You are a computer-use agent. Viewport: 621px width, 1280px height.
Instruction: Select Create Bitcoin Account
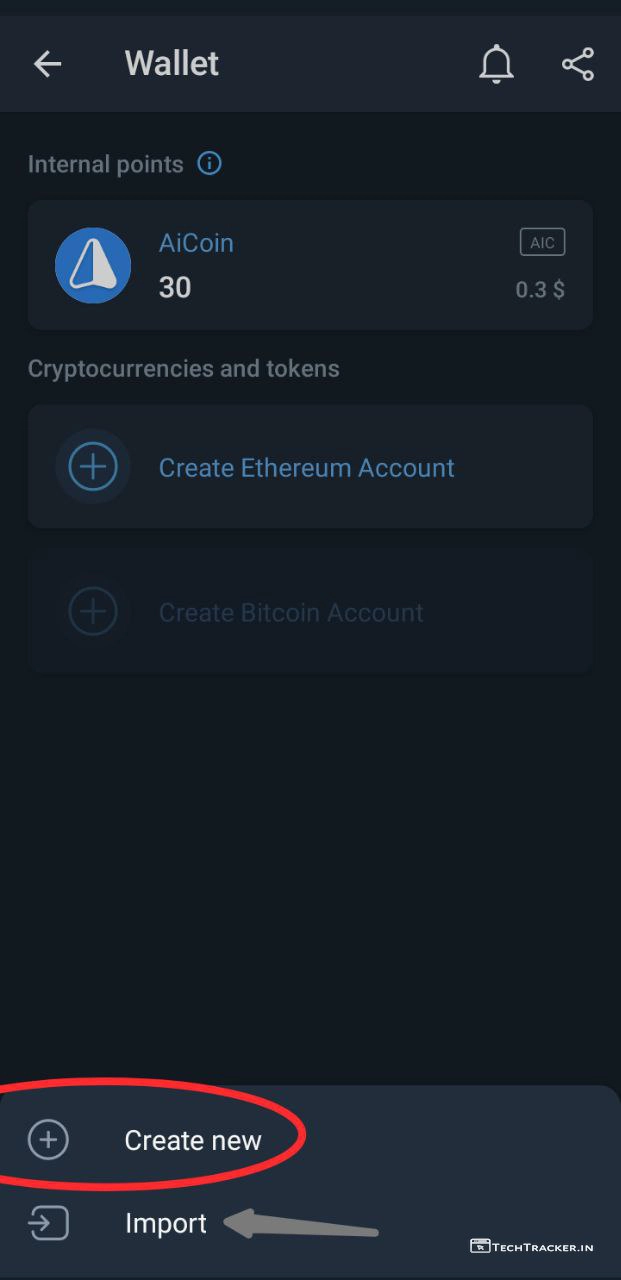290,612
